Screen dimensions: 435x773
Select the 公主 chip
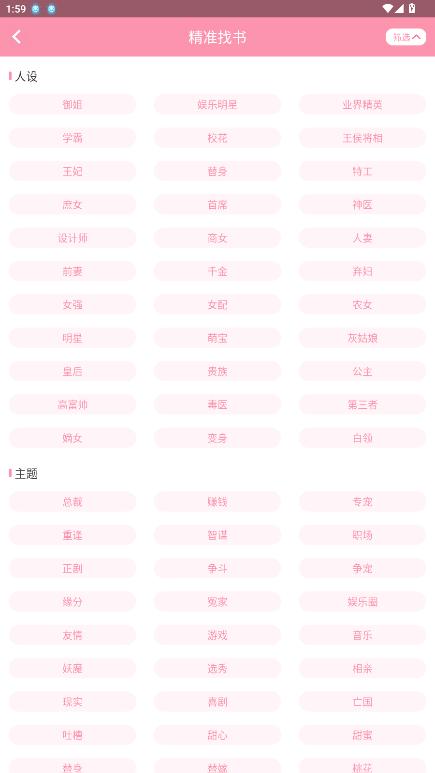(x=362, y=371)
